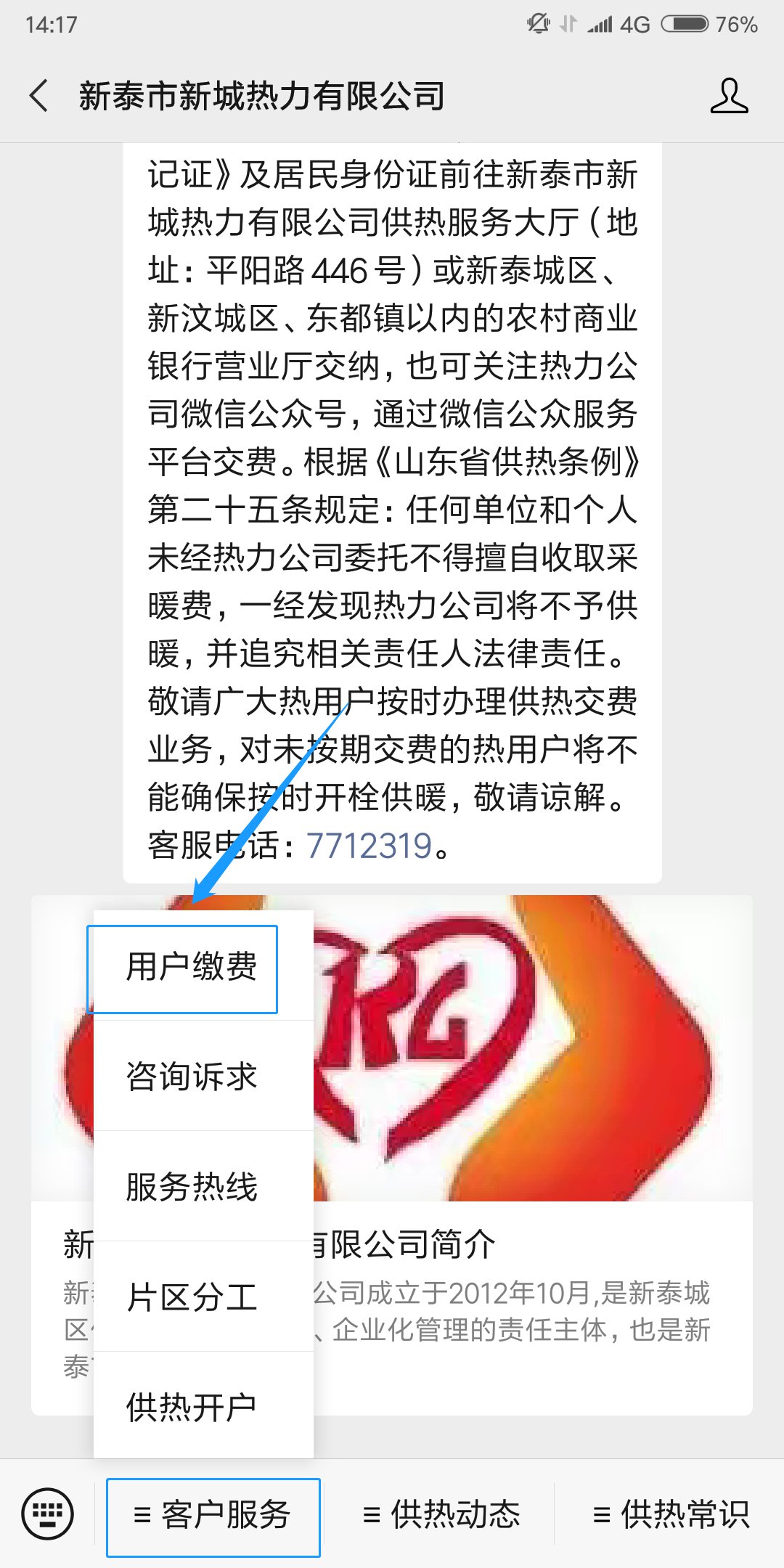Go back from the 新泰市新城热力有限公司 chat
The height and width of the screenshot is (1568, 784).
click(x=40, y=96)
